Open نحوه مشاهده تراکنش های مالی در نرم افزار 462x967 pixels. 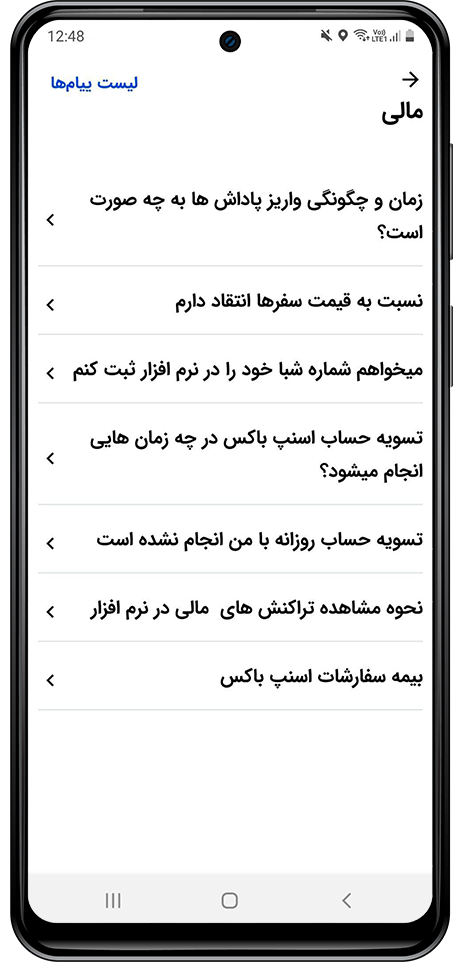(230, 609)
